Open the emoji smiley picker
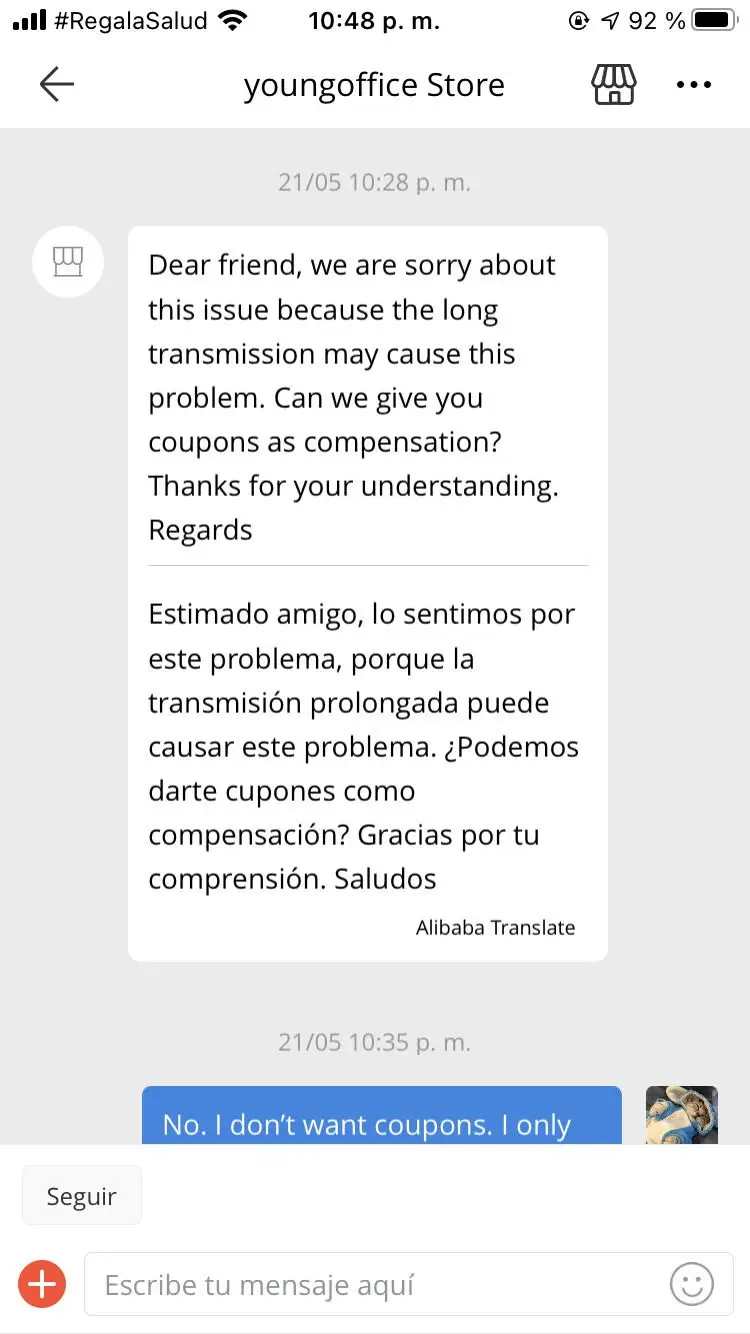Image resolution: width=750 pixels, height=1334 pixels. (x=692, y=1284)
